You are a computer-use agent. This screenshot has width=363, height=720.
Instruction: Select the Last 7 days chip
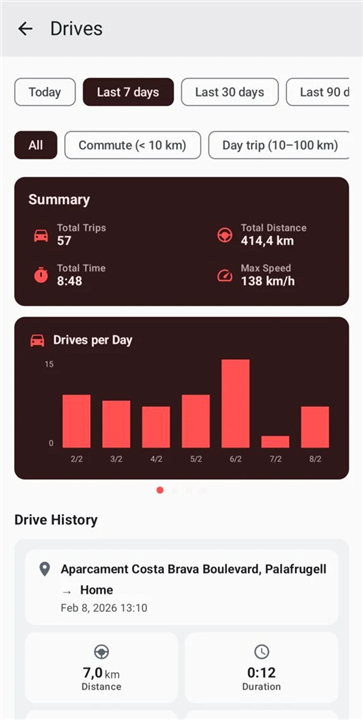[128, 92]
